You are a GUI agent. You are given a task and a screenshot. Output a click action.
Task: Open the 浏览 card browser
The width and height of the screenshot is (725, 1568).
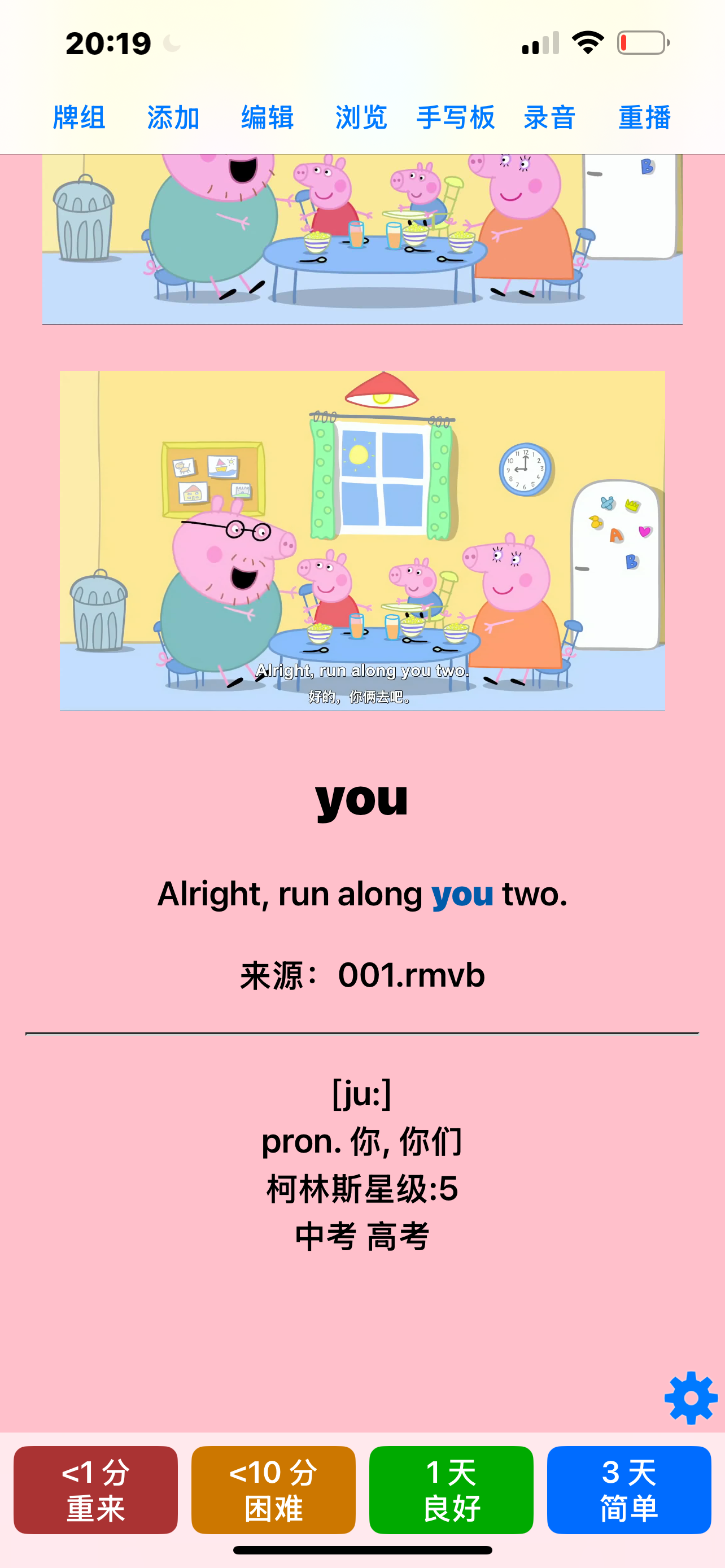click(x=361, y=117)
